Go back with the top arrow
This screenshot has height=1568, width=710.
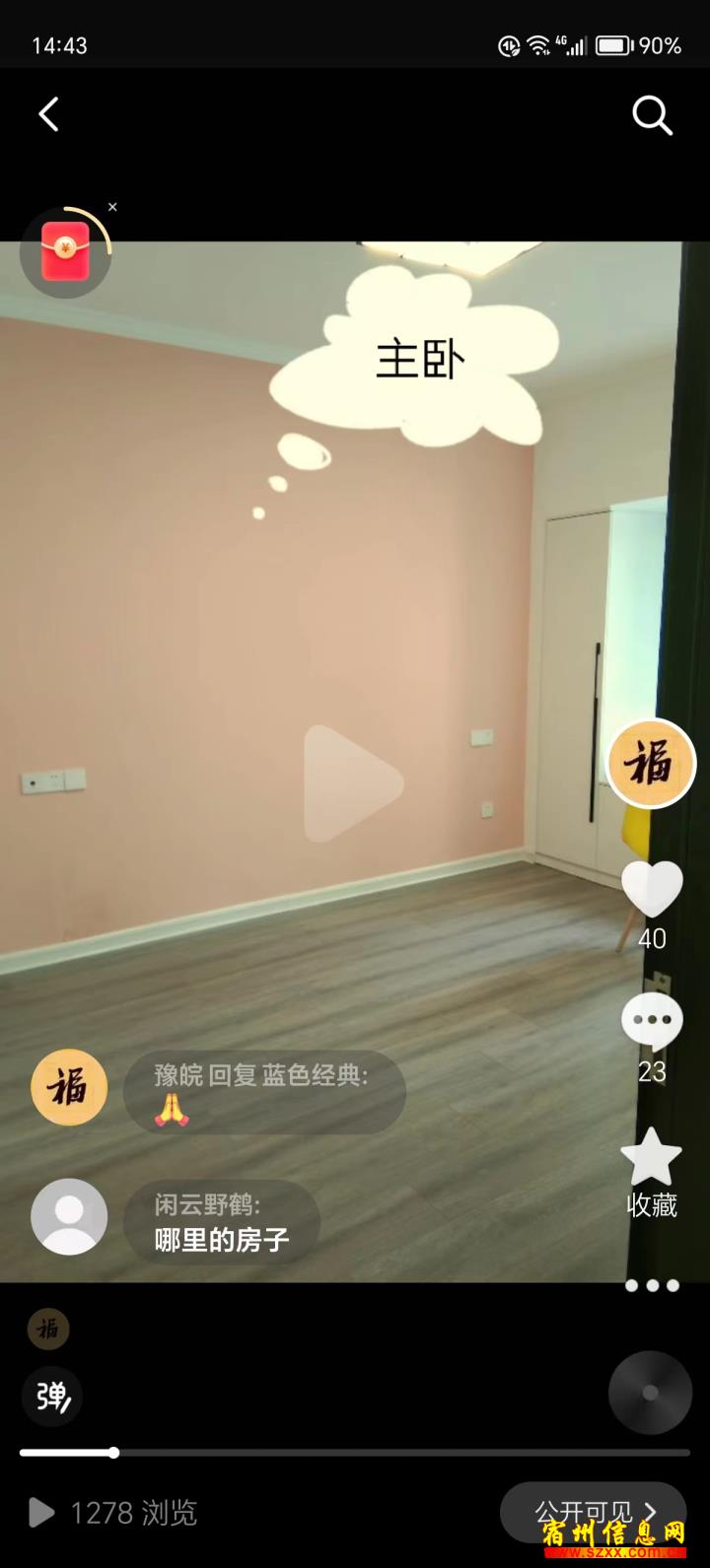coord(48,114)
